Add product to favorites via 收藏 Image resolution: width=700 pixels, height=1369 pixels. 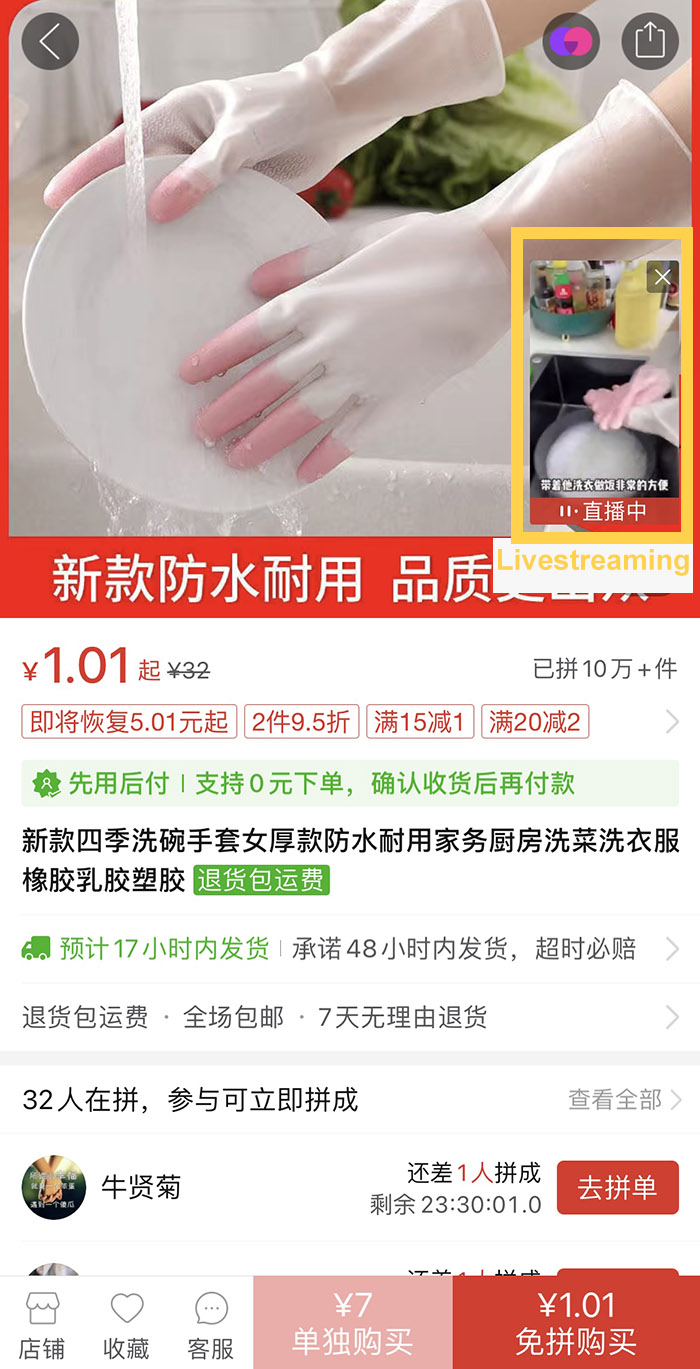point(126,1324)
